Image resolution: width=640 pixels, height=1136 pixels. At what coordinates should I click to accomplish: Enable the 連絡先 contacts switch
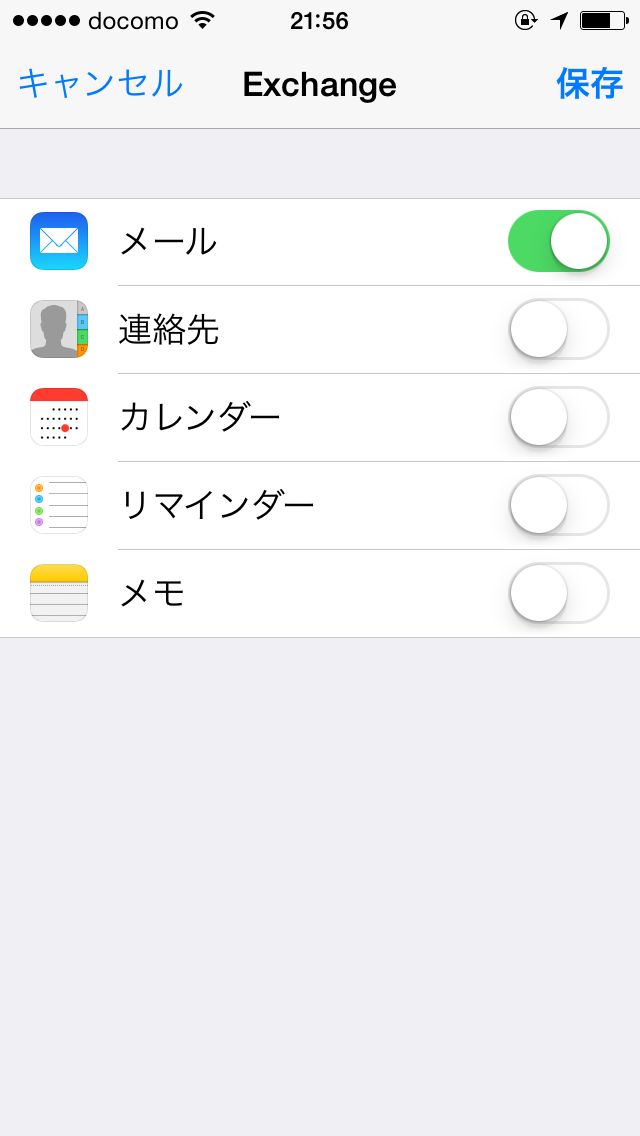pyautogui.click(x=559, y=329)
